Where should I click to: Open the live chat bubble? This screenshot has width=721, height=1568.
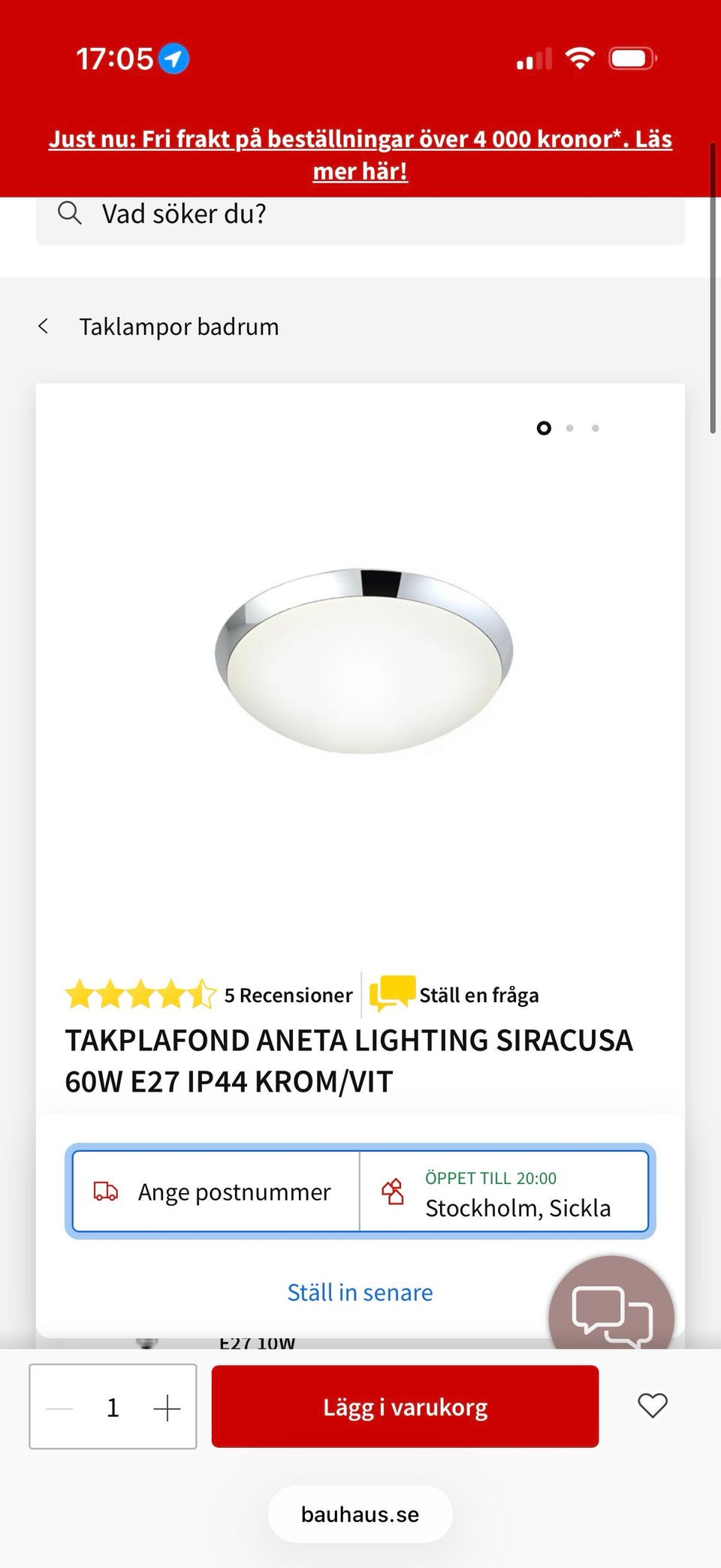611,1315
